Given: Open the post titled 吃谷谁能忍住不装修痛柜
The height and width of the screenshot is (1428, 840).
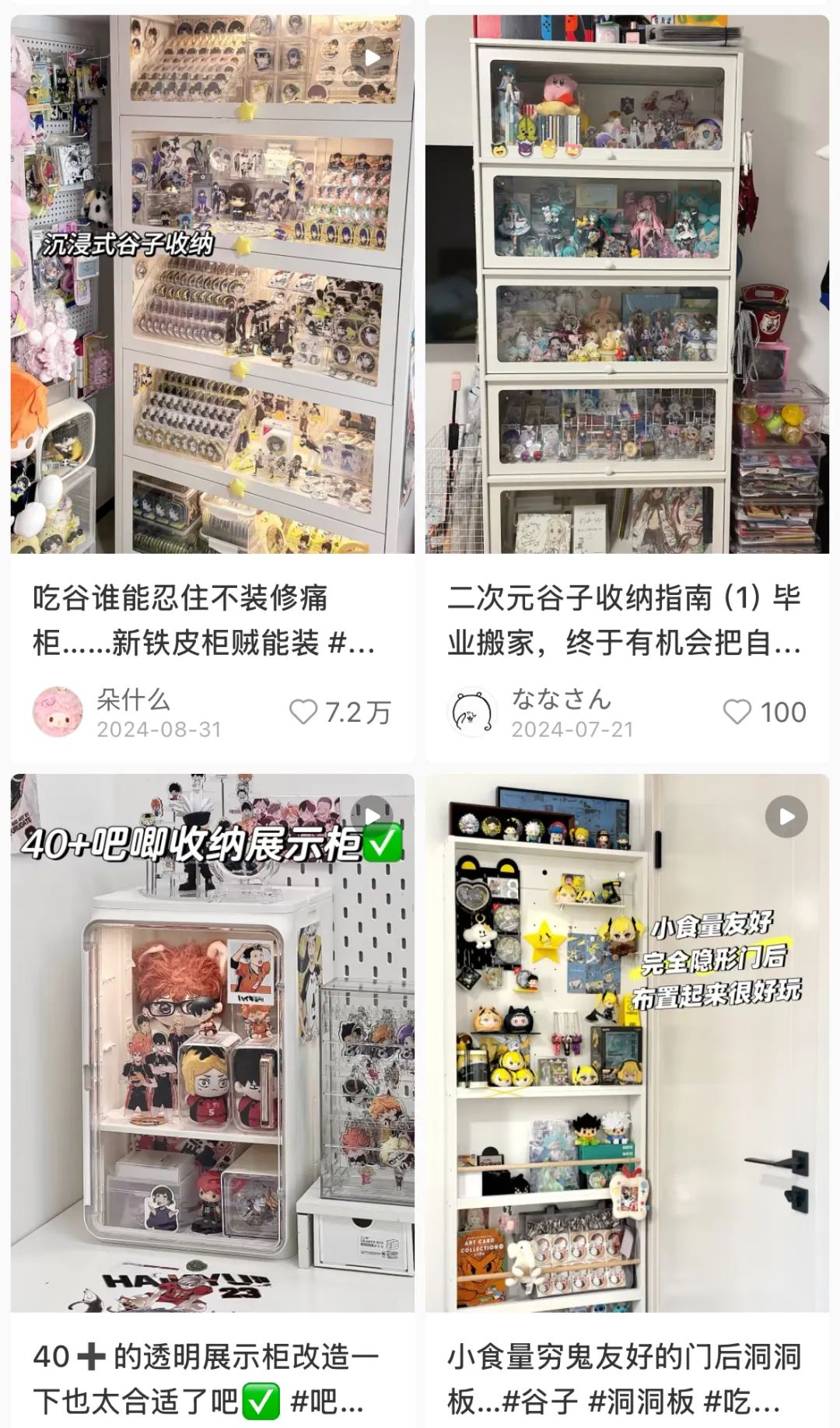Looking at the screenshot, I should [204, 620].
